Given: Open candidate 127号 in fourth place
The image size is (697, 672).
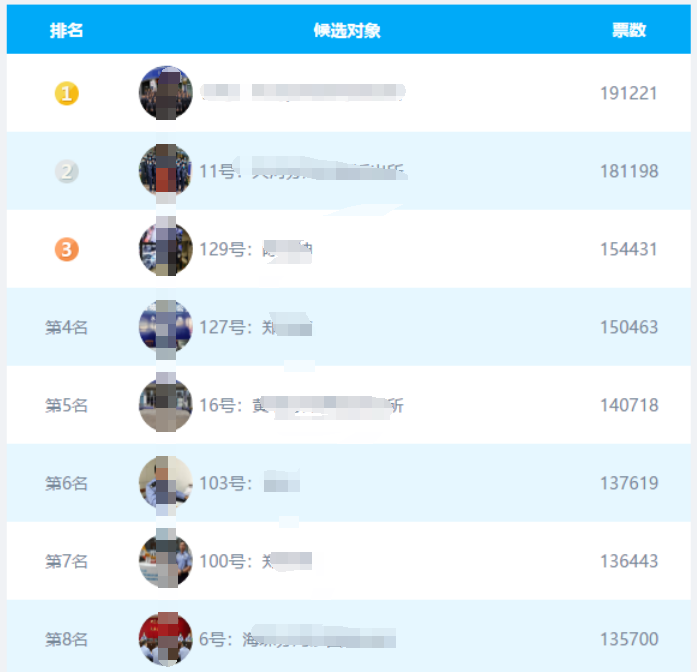Looking at the screenshot, I should point(257,327).
